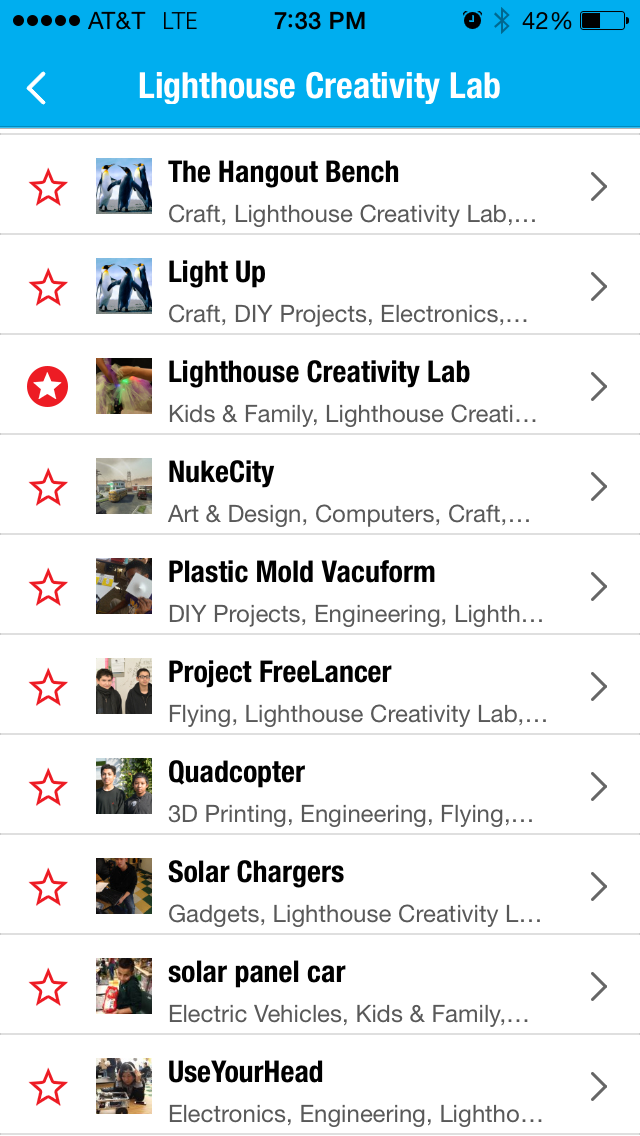Viewport: 640px width, 1136px height.
Task: Open the NukeCity entry
Action: point(320,485)
